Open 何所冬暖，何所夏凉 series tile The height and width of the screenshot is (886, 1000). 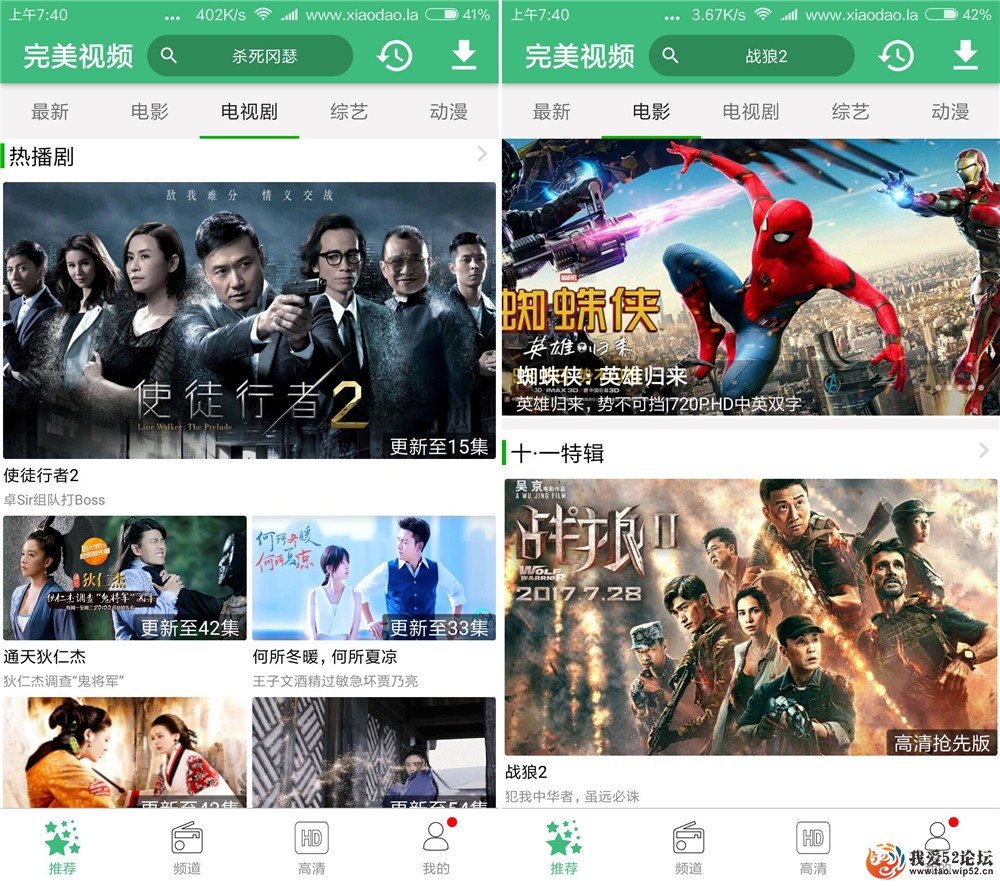coord(373,578)
